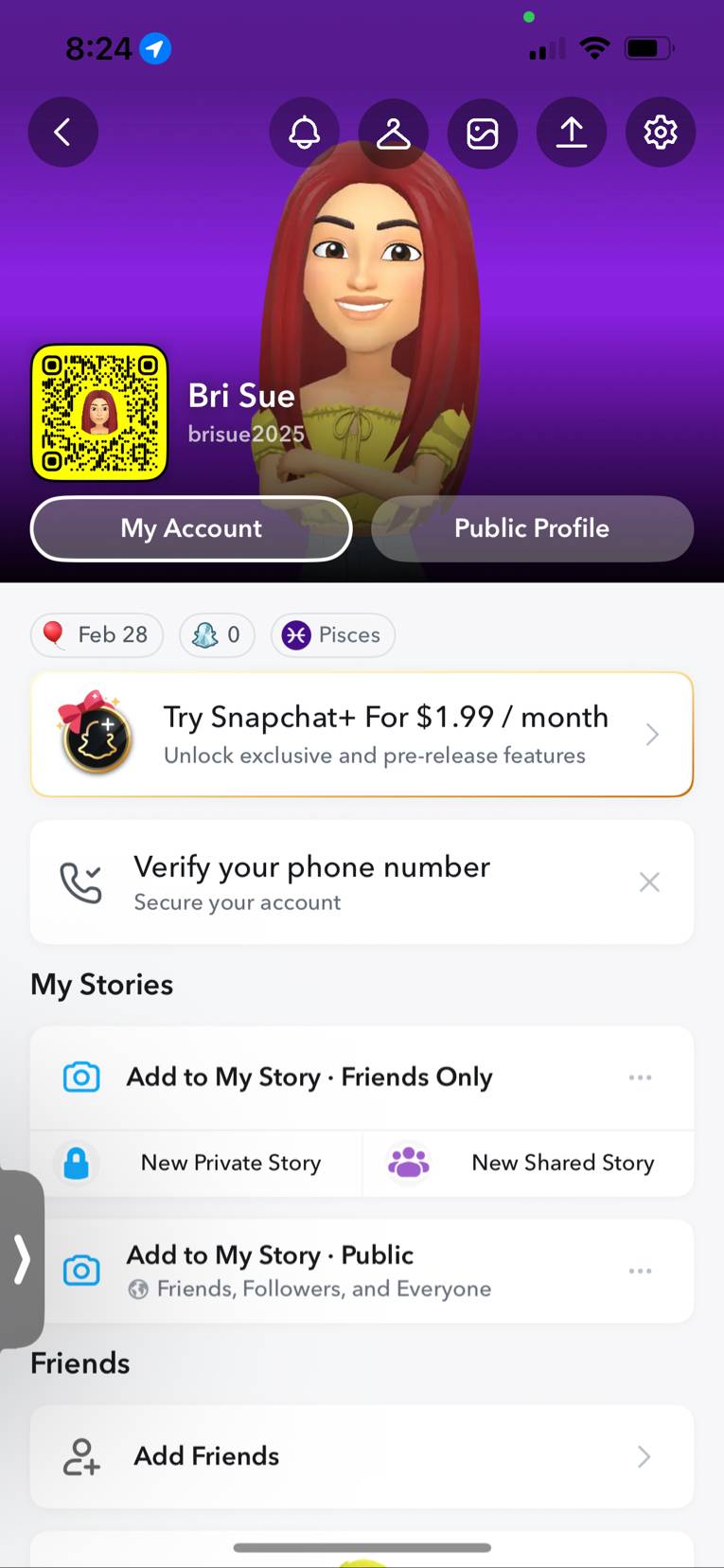The width and height of the screenshot is (724, 1568).
Task: Go back using the top-left arrow
Action: (x=62, y=133)
